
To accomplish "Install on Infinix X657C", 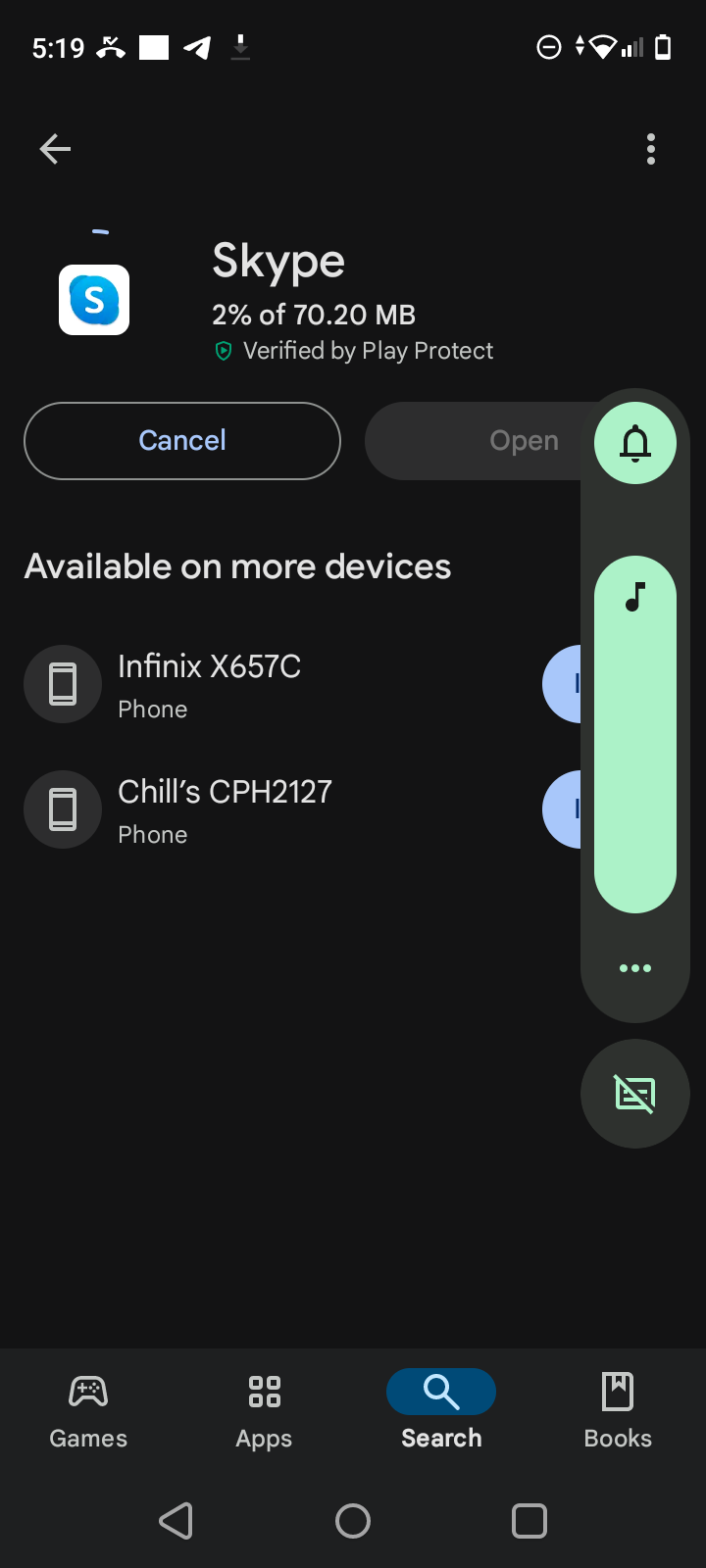I will point(562,684).
